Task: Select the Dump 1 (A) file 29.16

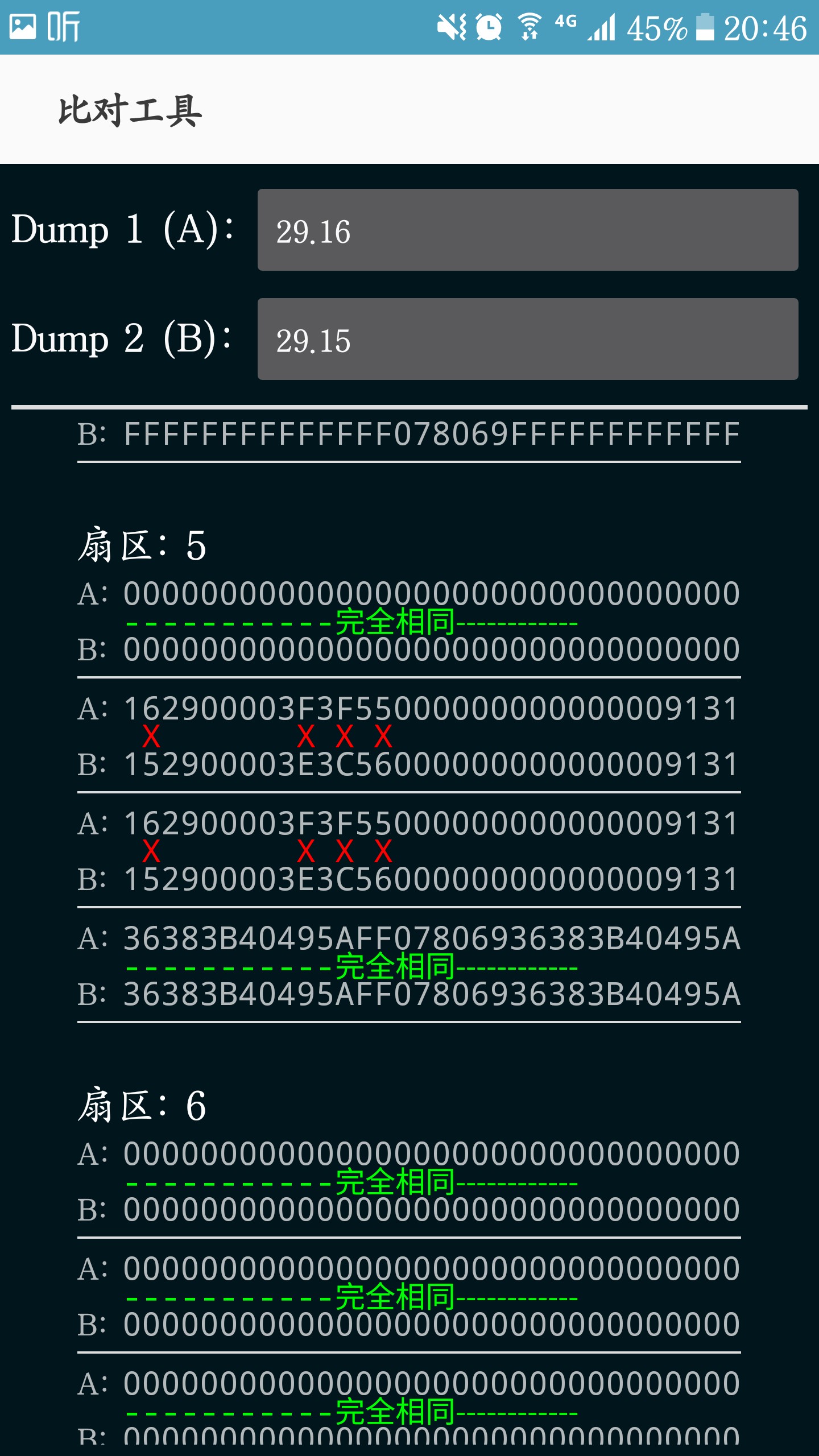Action: point(527,230)
